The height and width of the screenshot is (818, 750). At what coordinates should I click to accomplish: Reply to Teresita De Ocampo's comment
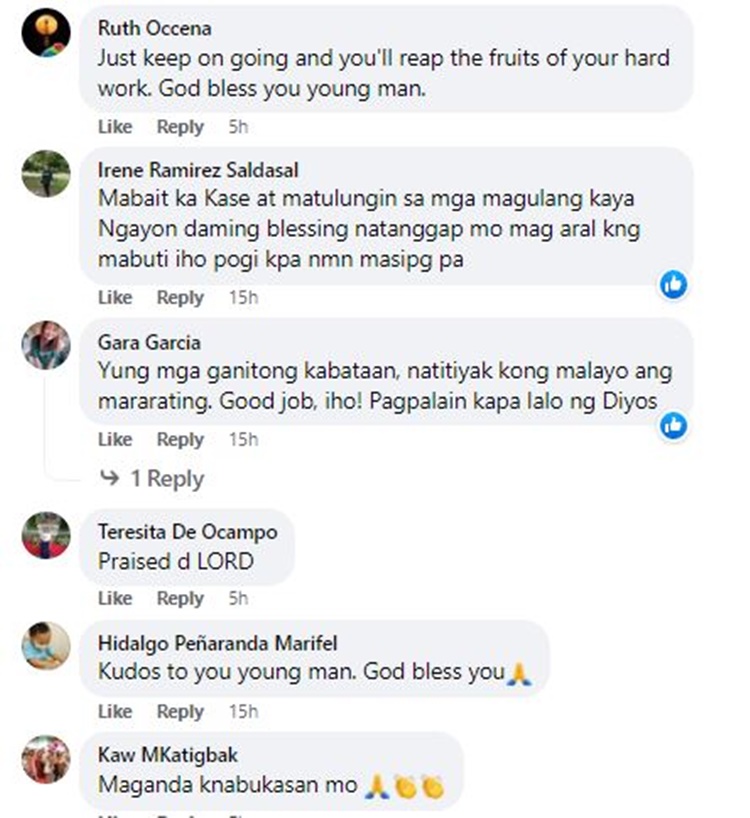pos(180,598)
